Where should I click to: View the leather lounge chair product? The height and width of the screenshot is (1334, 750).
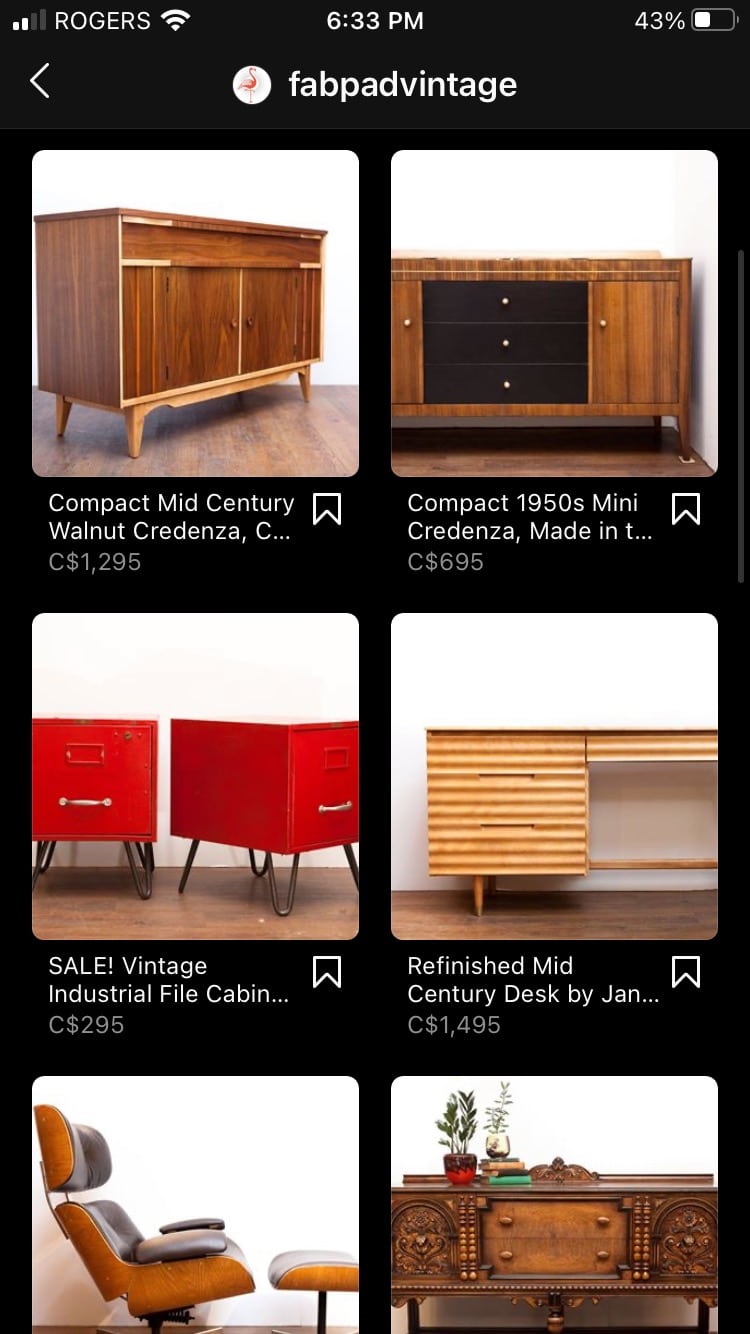(195, 1204)
